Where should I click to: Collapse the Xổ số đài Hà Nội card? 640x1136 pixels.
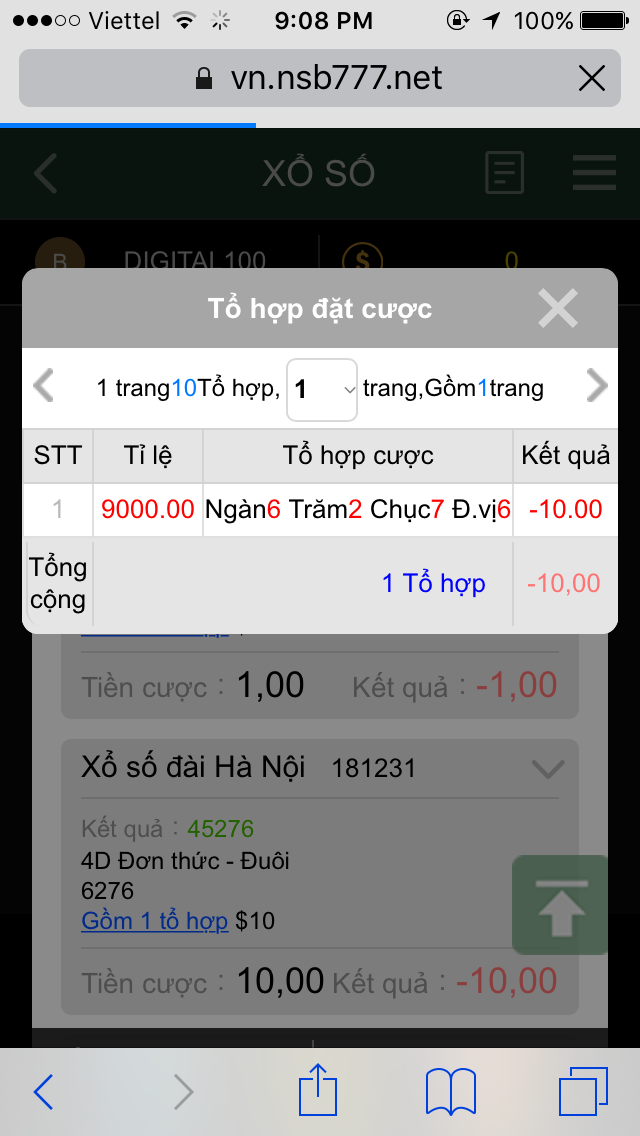[x=548, y=768]
